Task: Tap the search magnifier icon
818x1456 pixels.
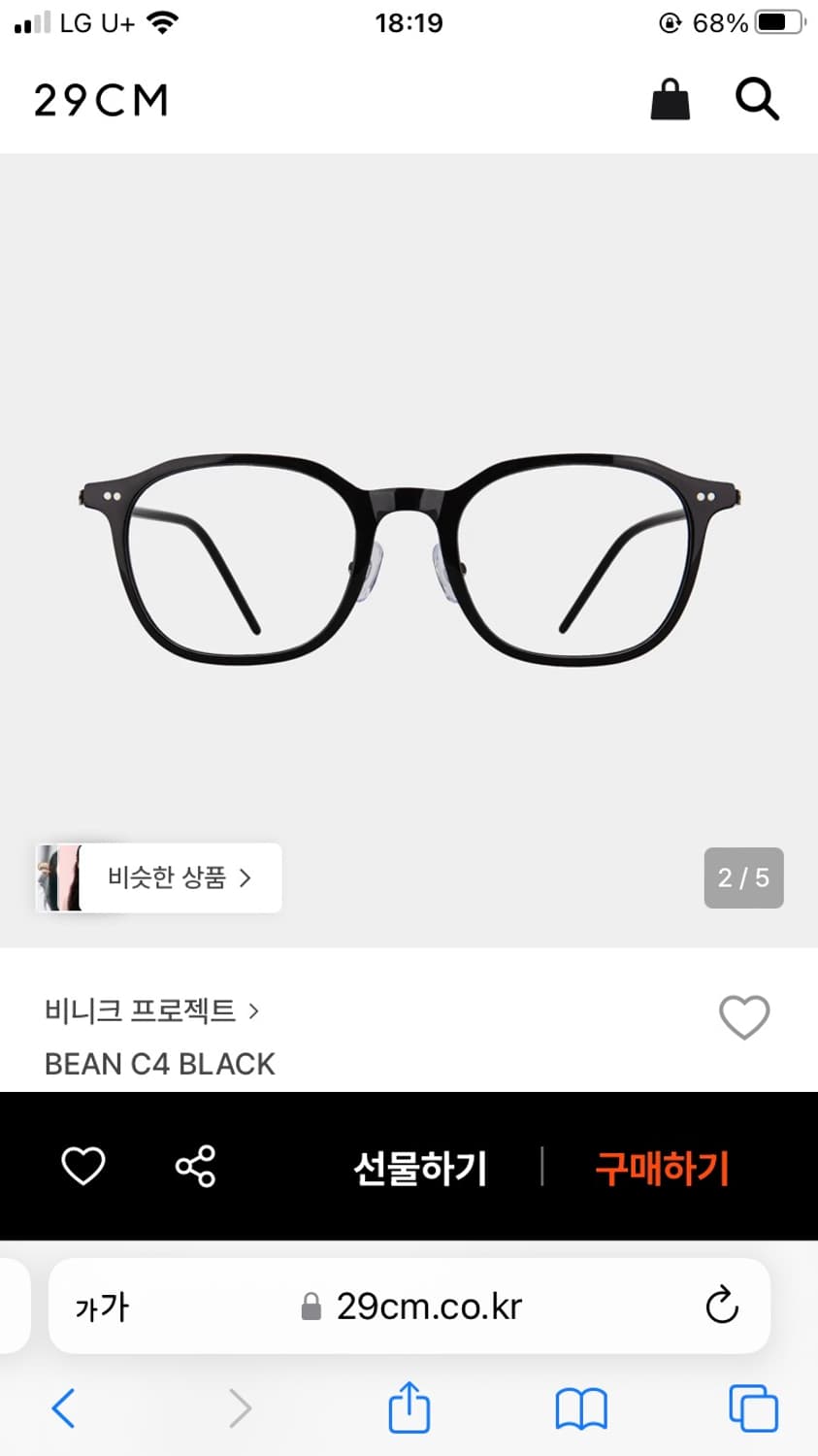Action: pos(756,99)
